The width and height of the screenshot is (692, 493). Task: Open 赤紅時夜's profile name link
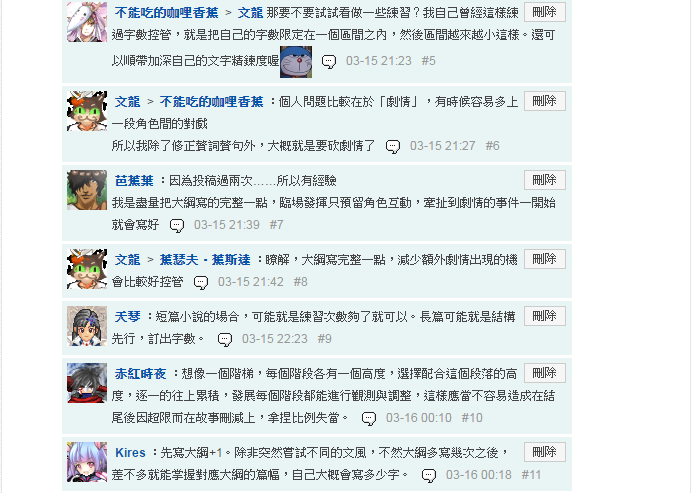(x=140, y=374)
